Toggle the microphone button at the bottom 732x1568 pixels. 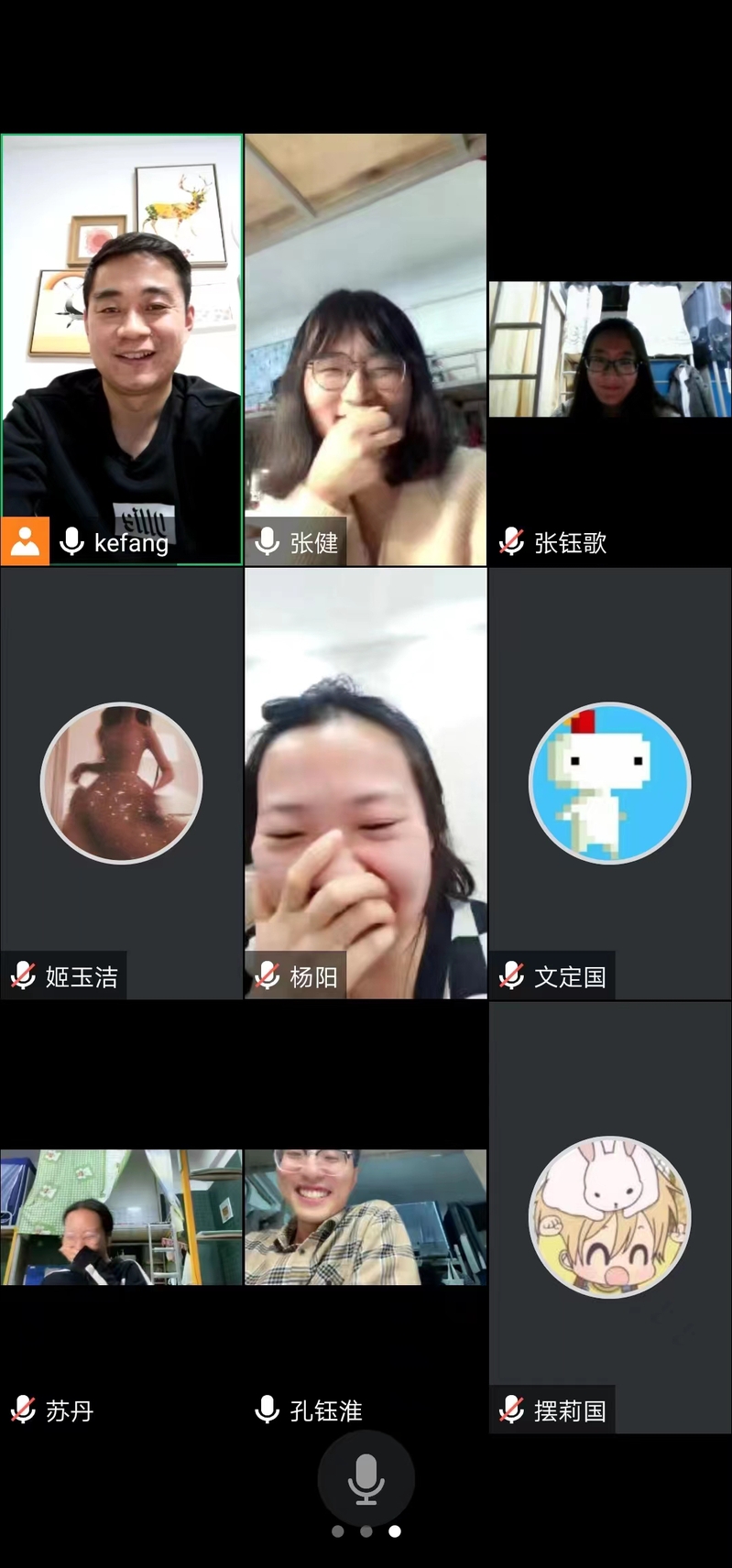[x=366, y=1478]
